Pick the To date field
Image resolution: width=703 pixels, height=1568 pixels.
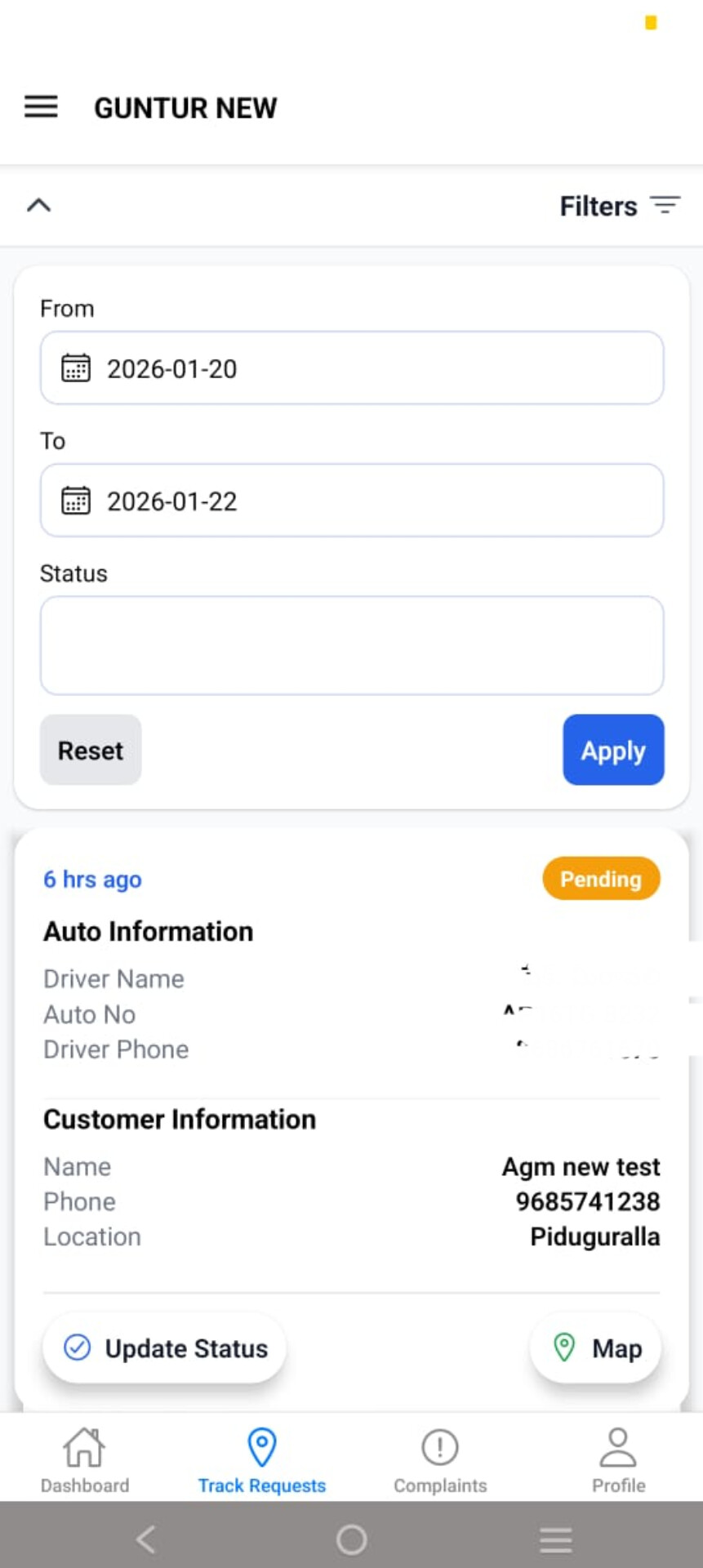tap(352, 501)
